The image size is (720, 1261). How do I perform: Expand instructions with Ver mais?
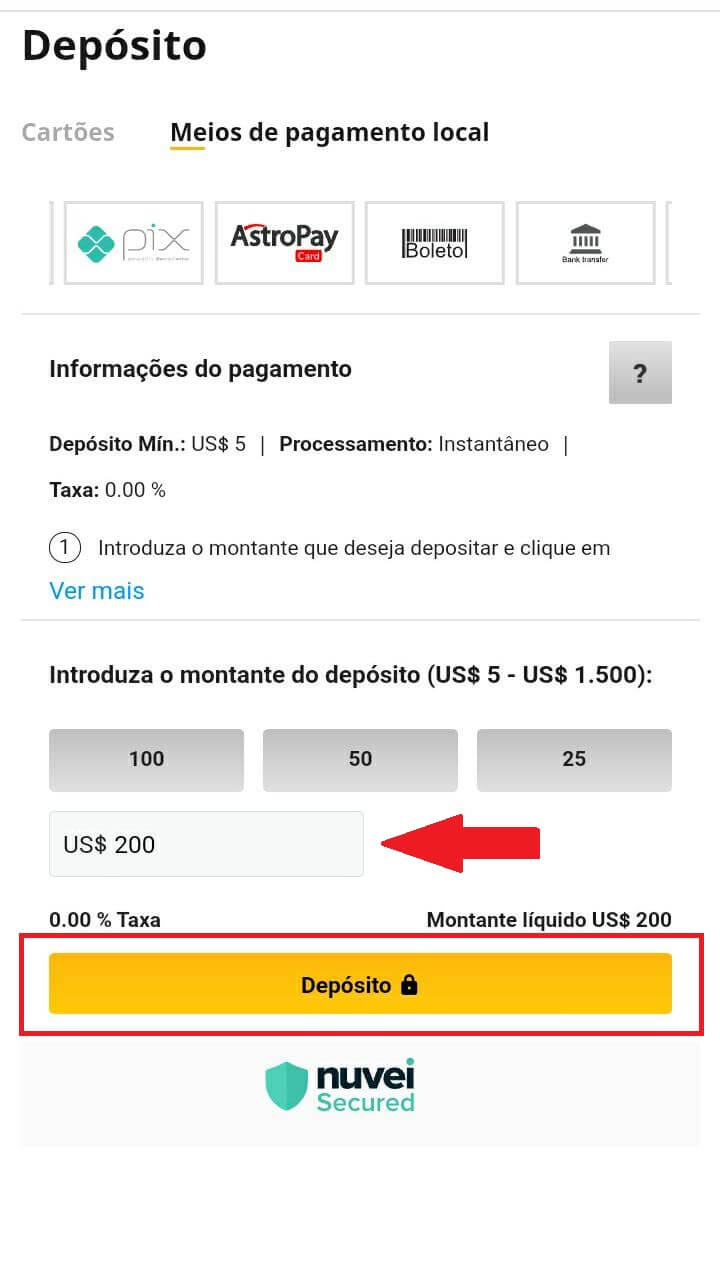(97, 591)
